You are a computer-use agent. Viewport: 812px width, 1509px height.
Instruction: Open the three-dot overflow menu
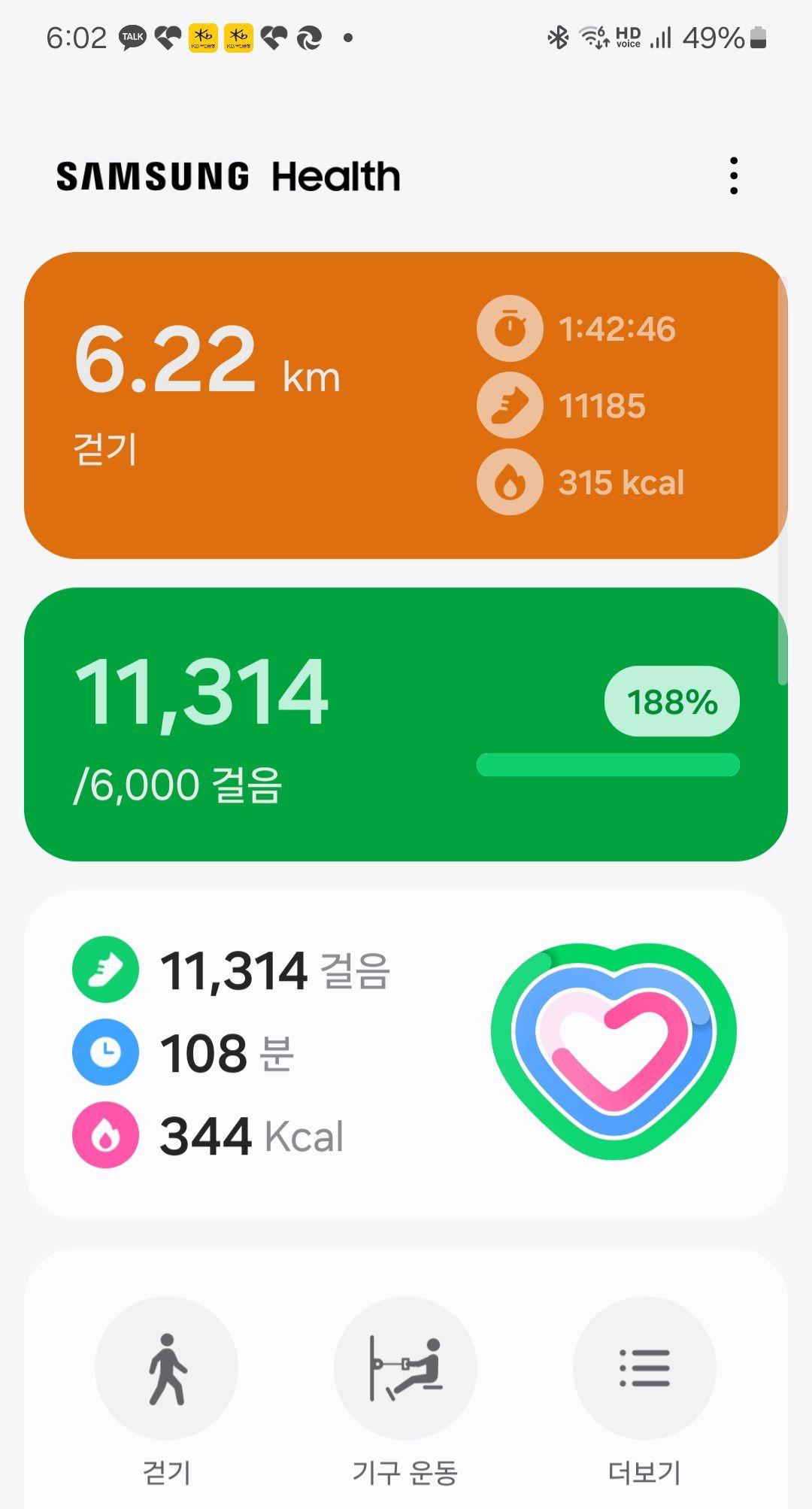(733, 176)
